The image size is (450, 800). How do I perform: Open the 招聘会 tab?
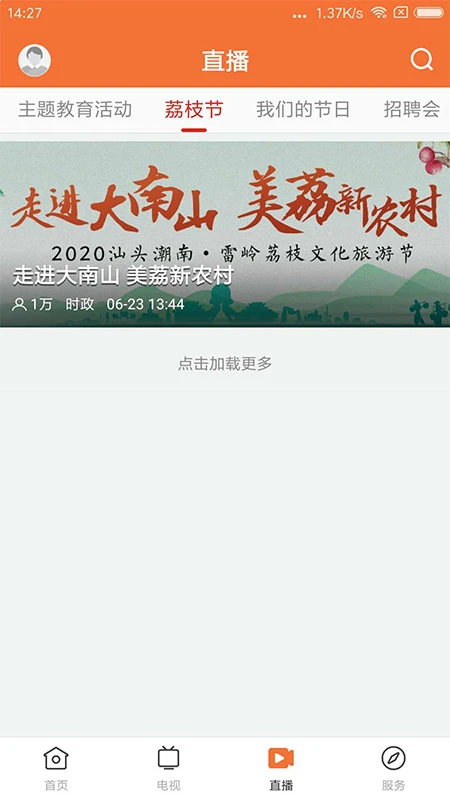point(412,109)
